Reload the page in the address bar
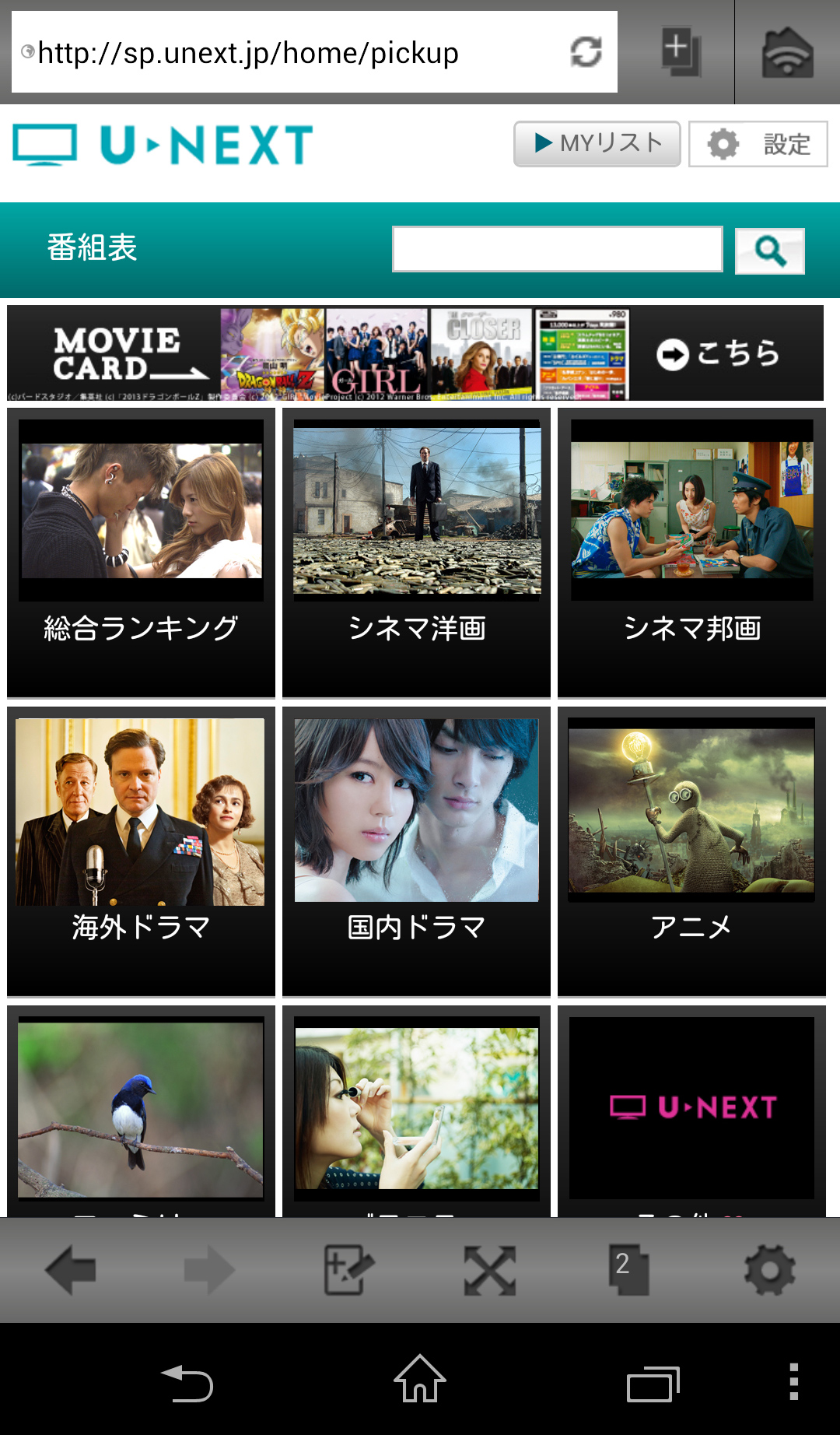 click(586, 52)
